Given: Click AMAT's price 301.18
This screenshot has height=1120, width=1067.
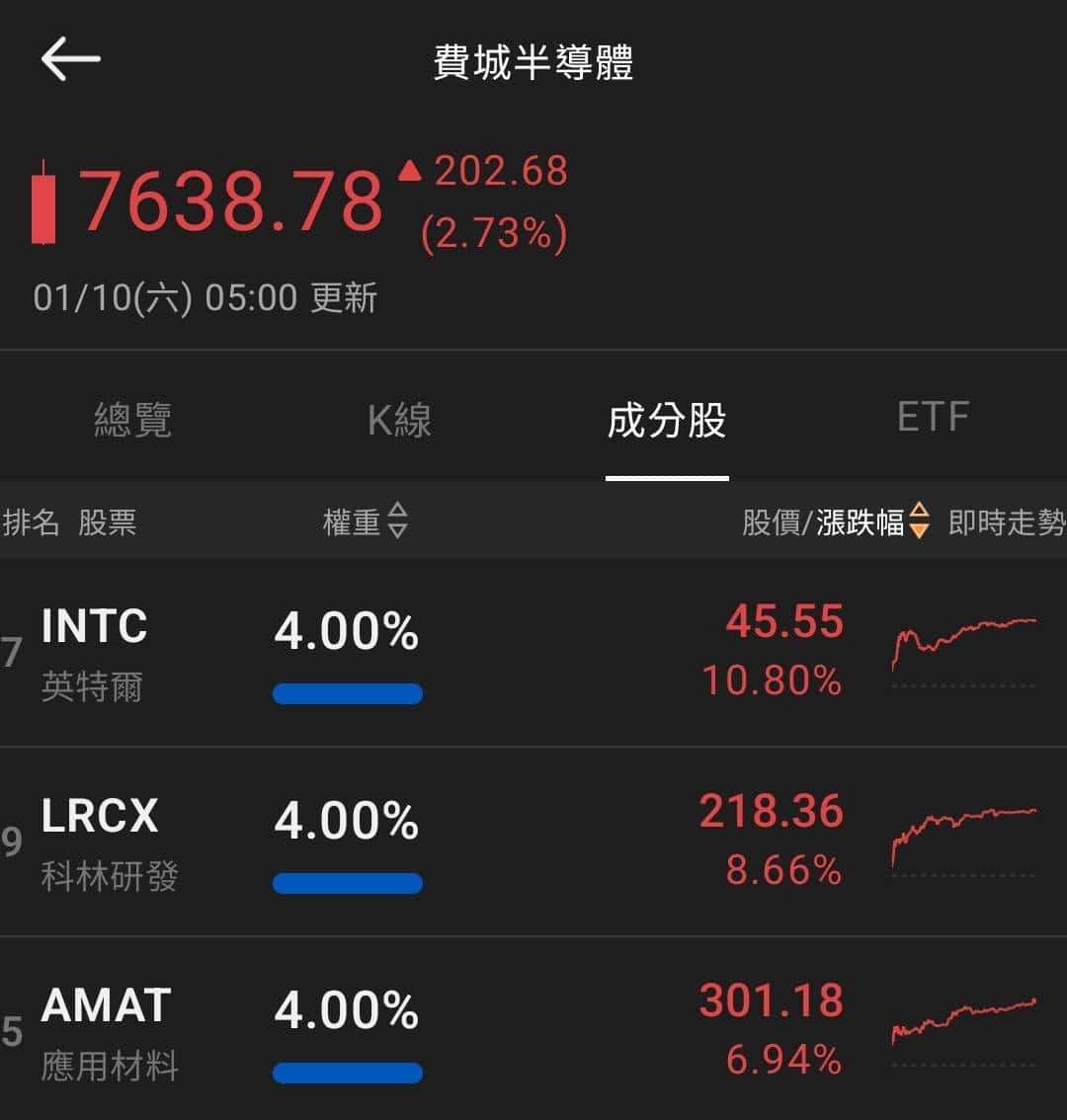Looking at the screenshot, I should click(771, 1000).
